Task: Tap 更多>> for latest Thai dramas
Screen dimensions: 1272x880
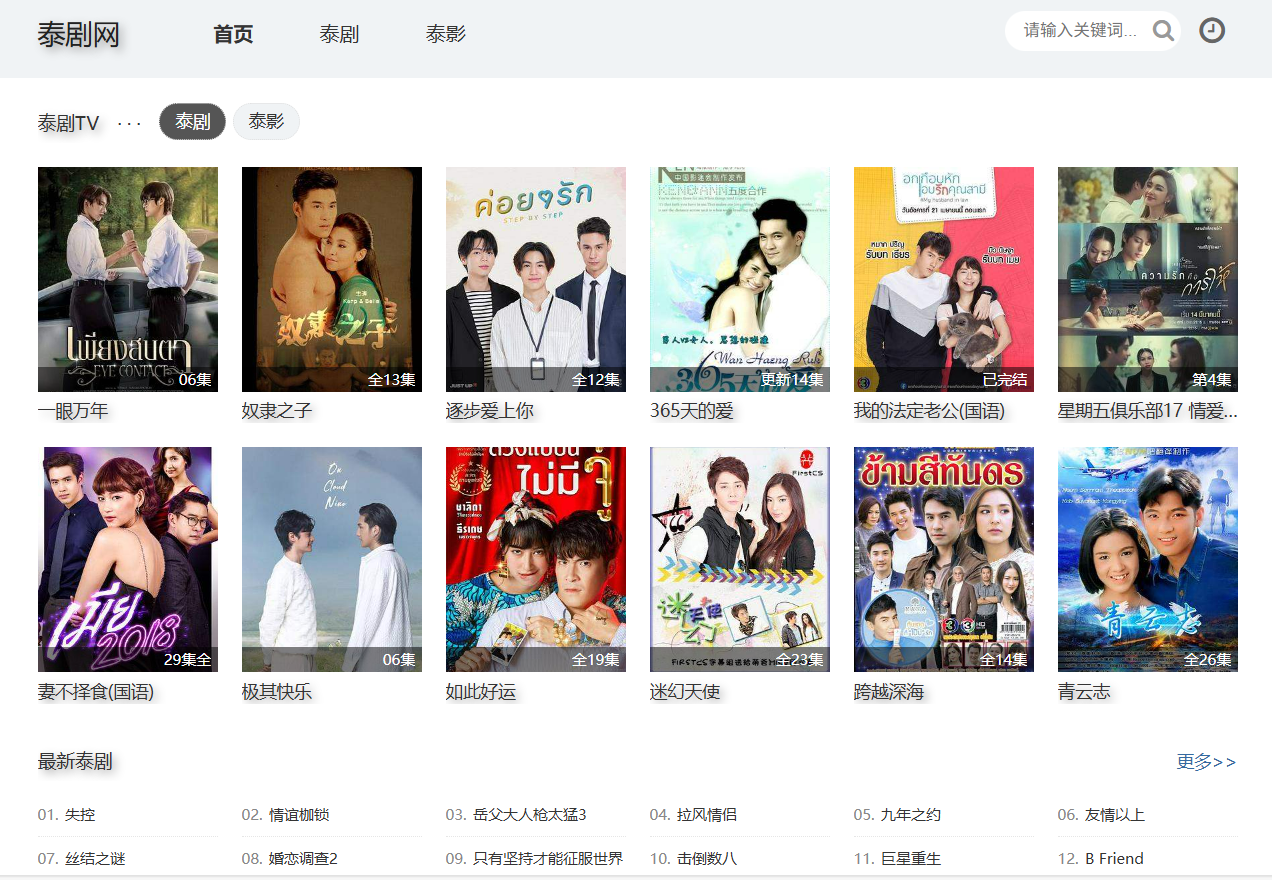Action: point(1206,762)
